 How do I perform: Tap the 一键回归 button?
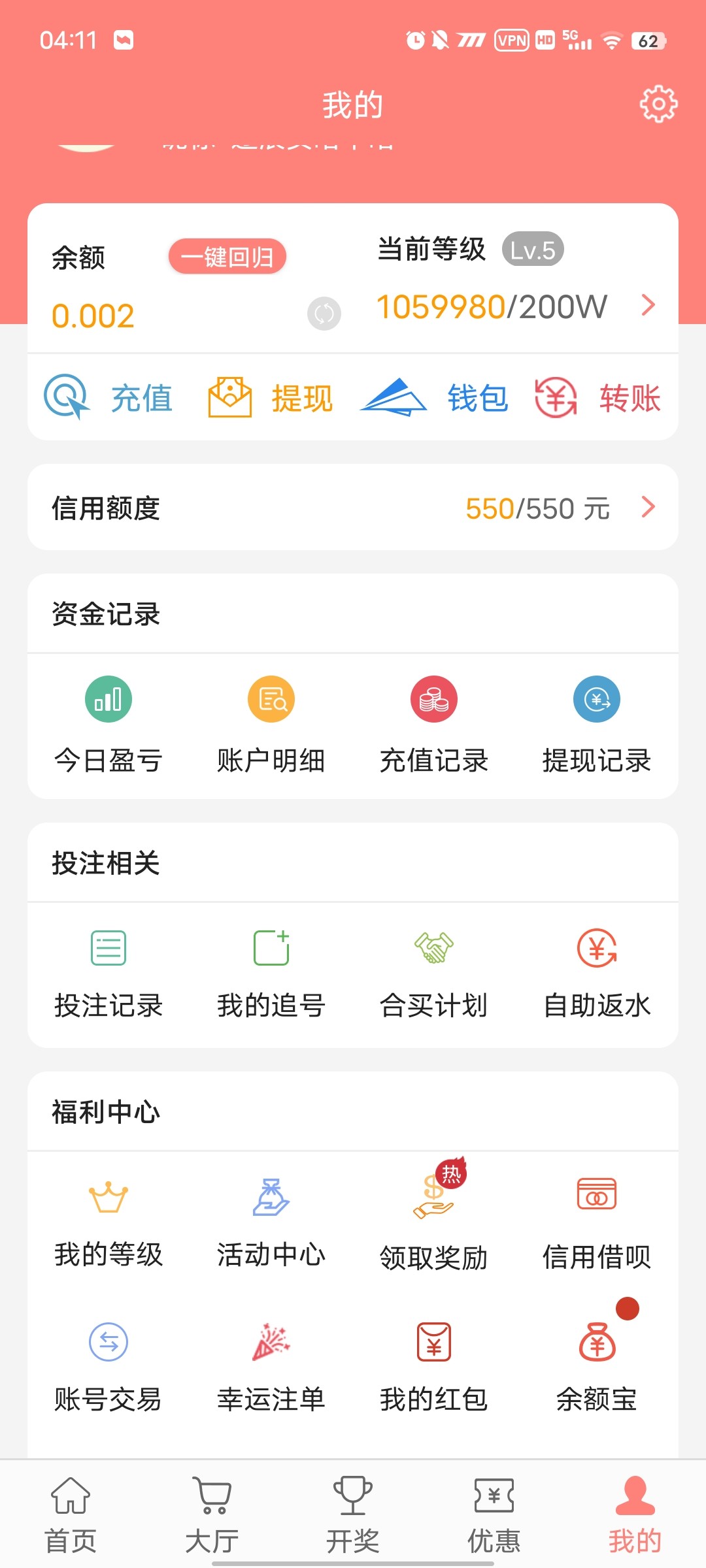[x=227, y=257]
